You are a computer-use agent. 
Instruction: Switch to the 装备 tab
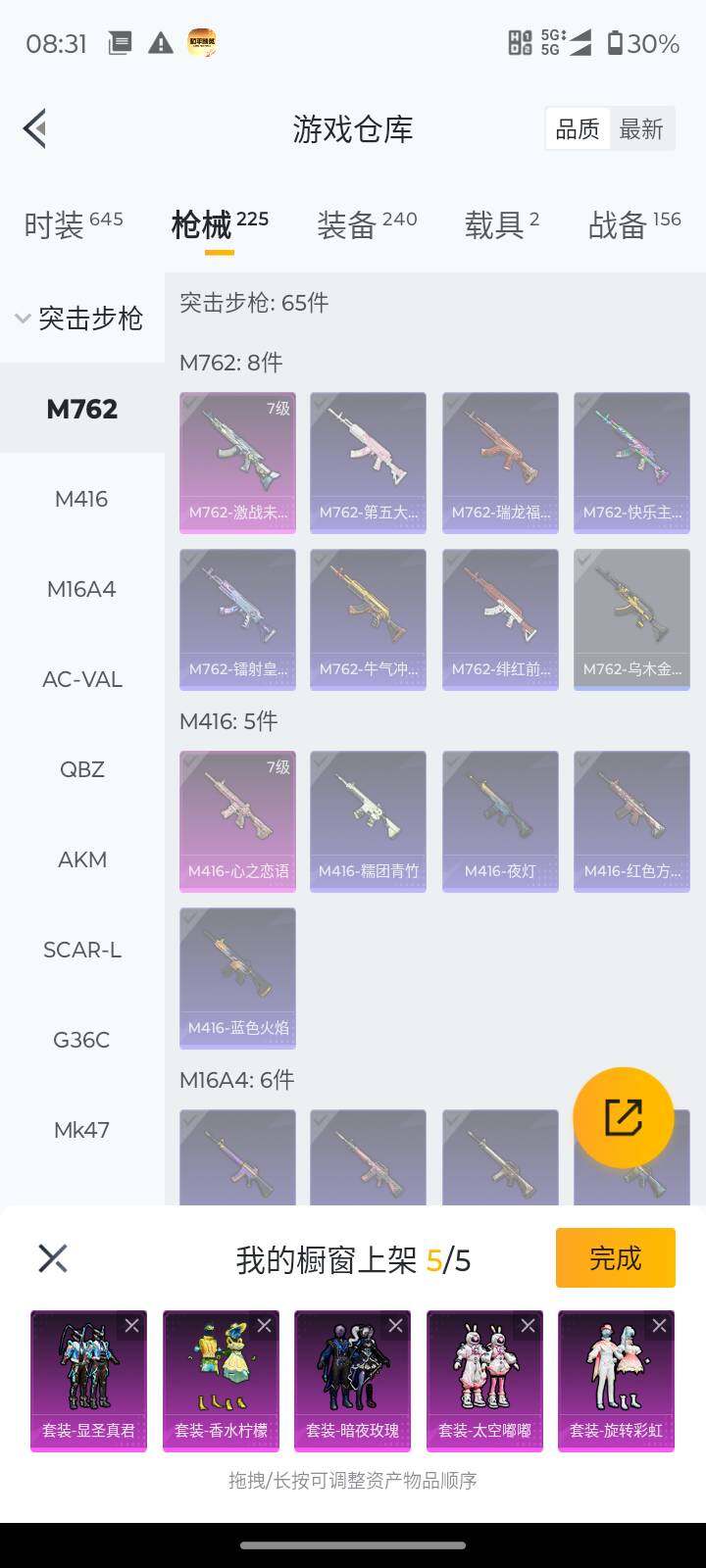click(x=366, y=224)
